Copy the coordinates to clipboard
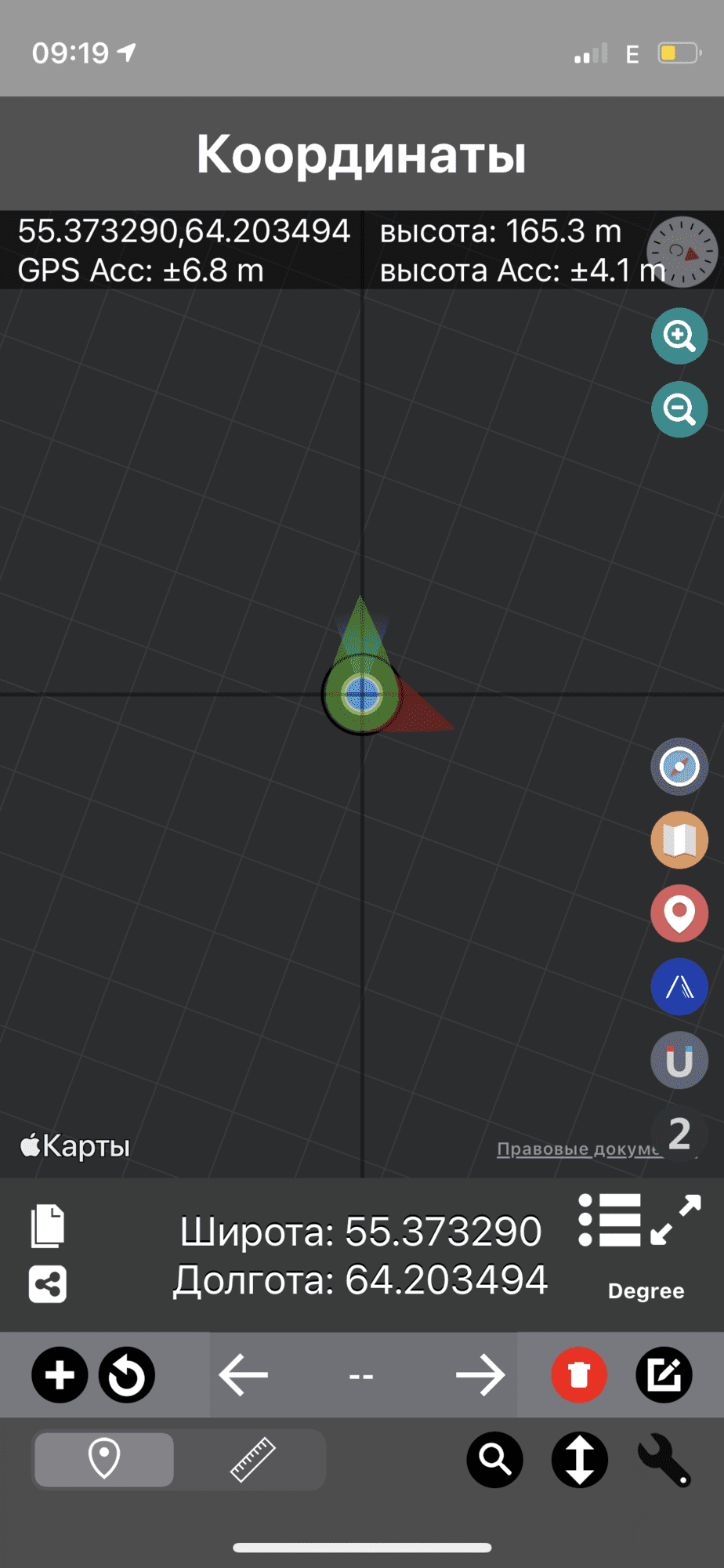Viewport: 724px width, 1568px height. [48, 1226]
